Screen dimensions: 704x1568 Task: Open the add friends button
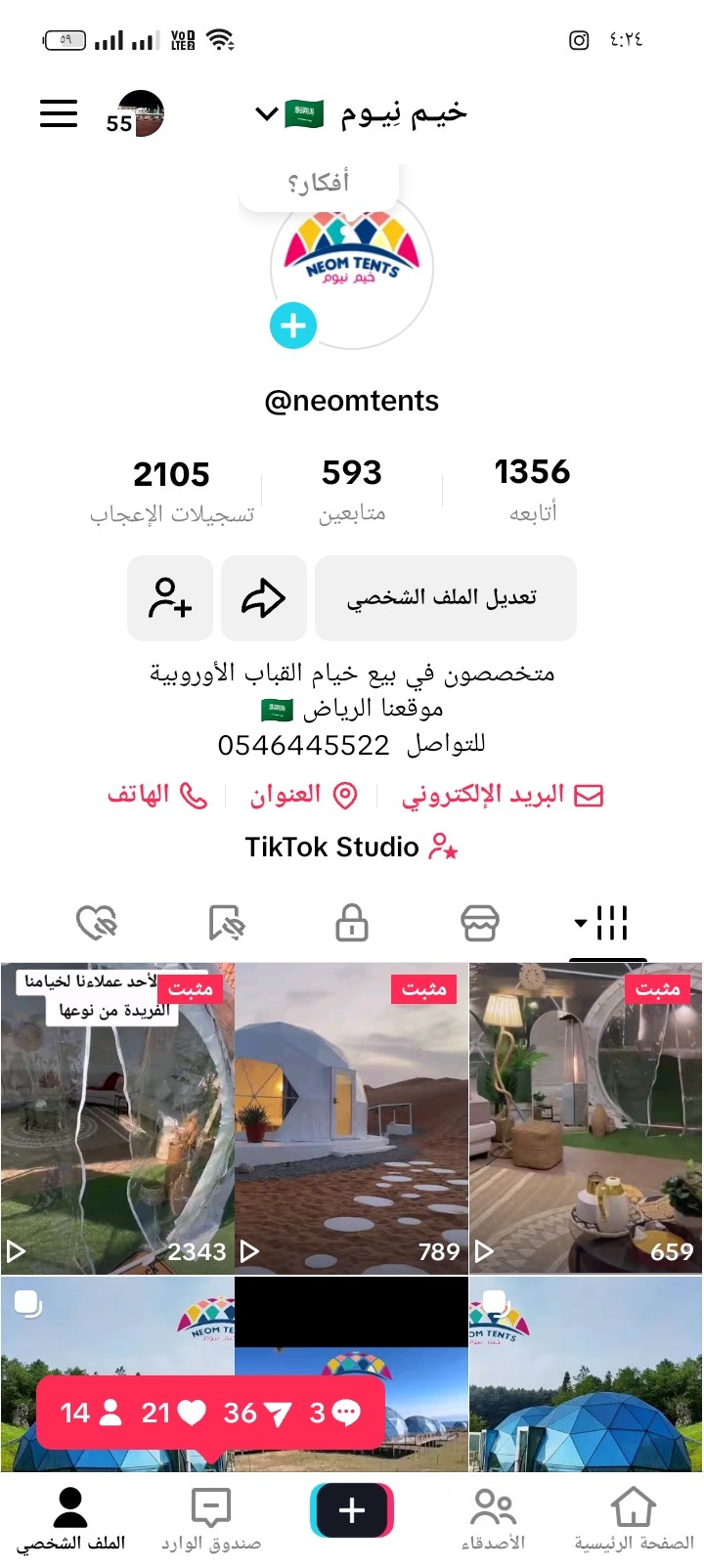[170, 597]
